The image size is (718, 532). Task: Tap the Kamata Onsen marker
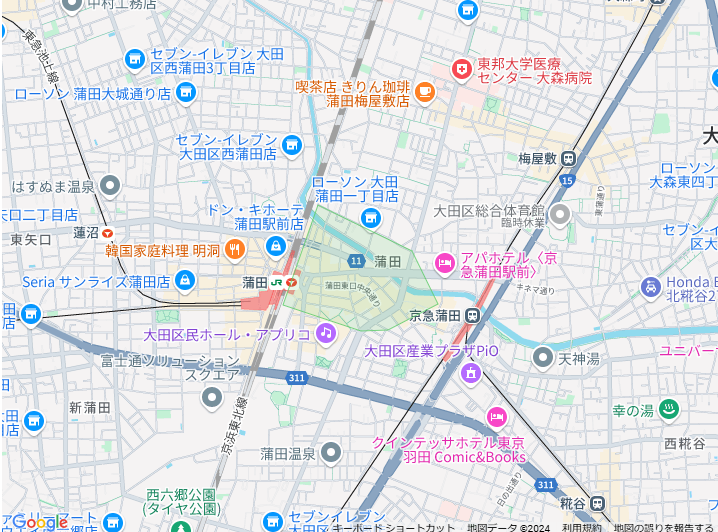[x=331, y=453]
